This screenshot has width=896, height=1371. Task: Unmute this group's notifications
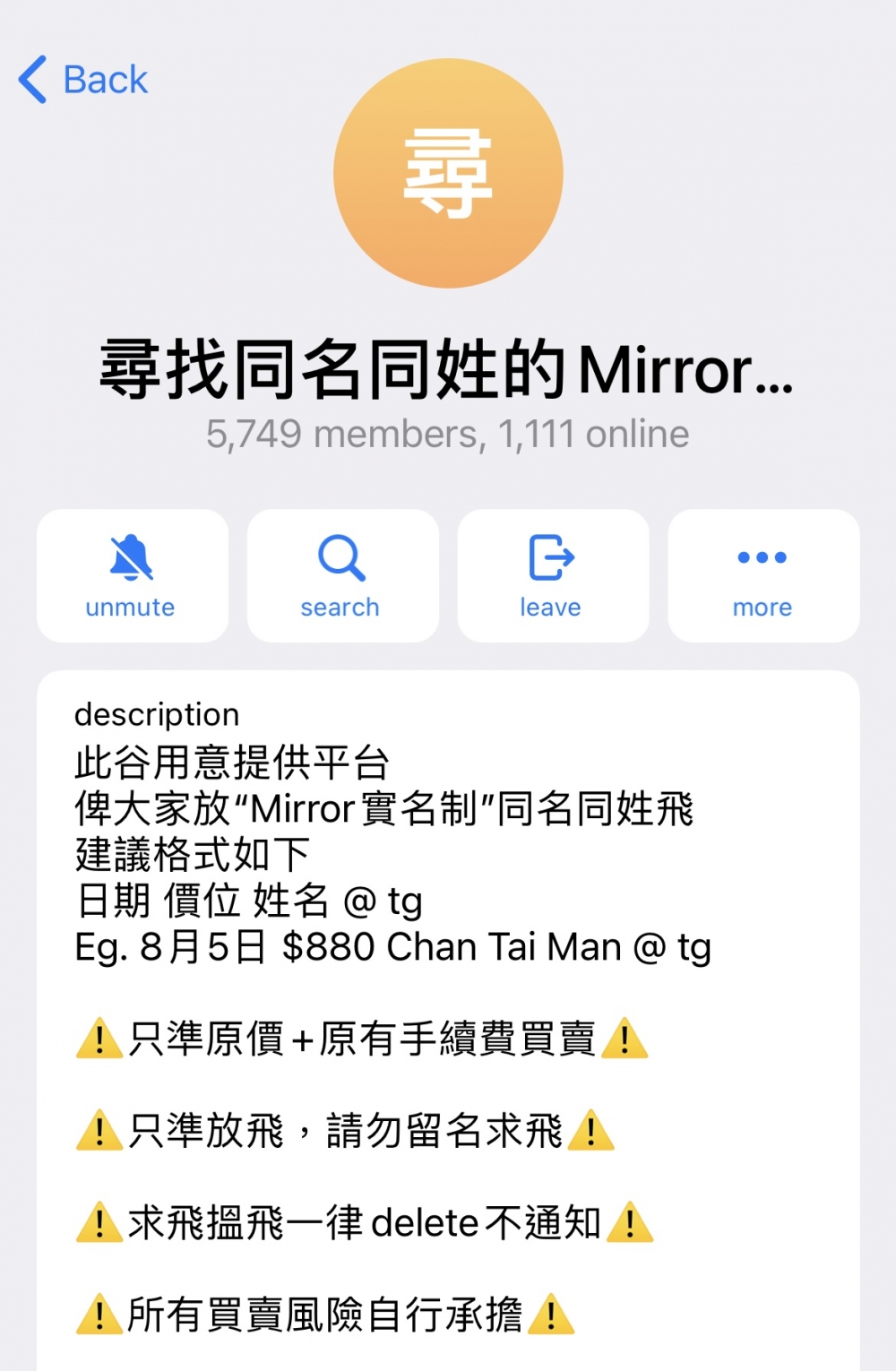coord(132,575)
